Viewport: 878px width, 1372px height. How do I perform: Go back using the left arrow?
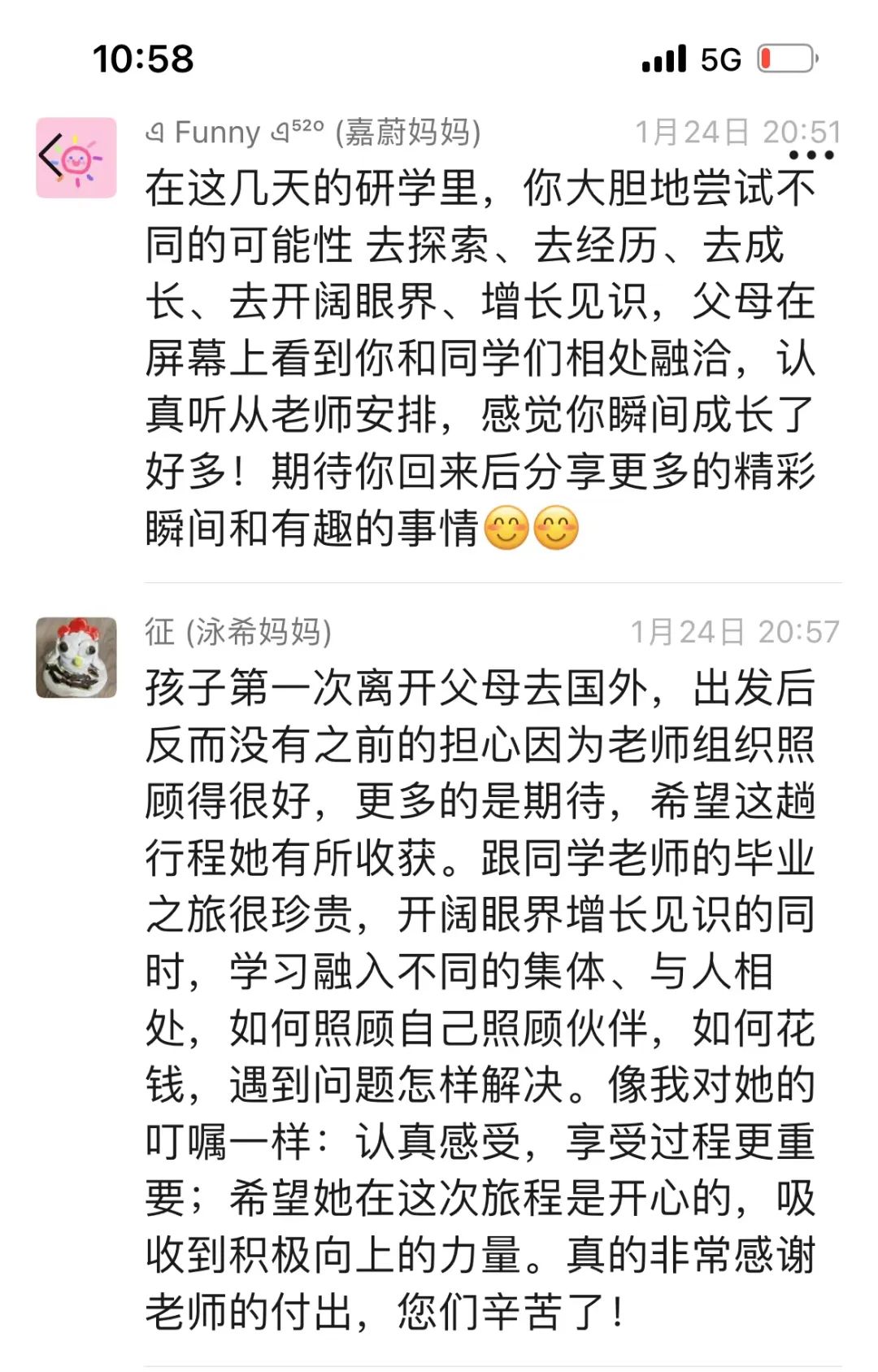(52, 155)
